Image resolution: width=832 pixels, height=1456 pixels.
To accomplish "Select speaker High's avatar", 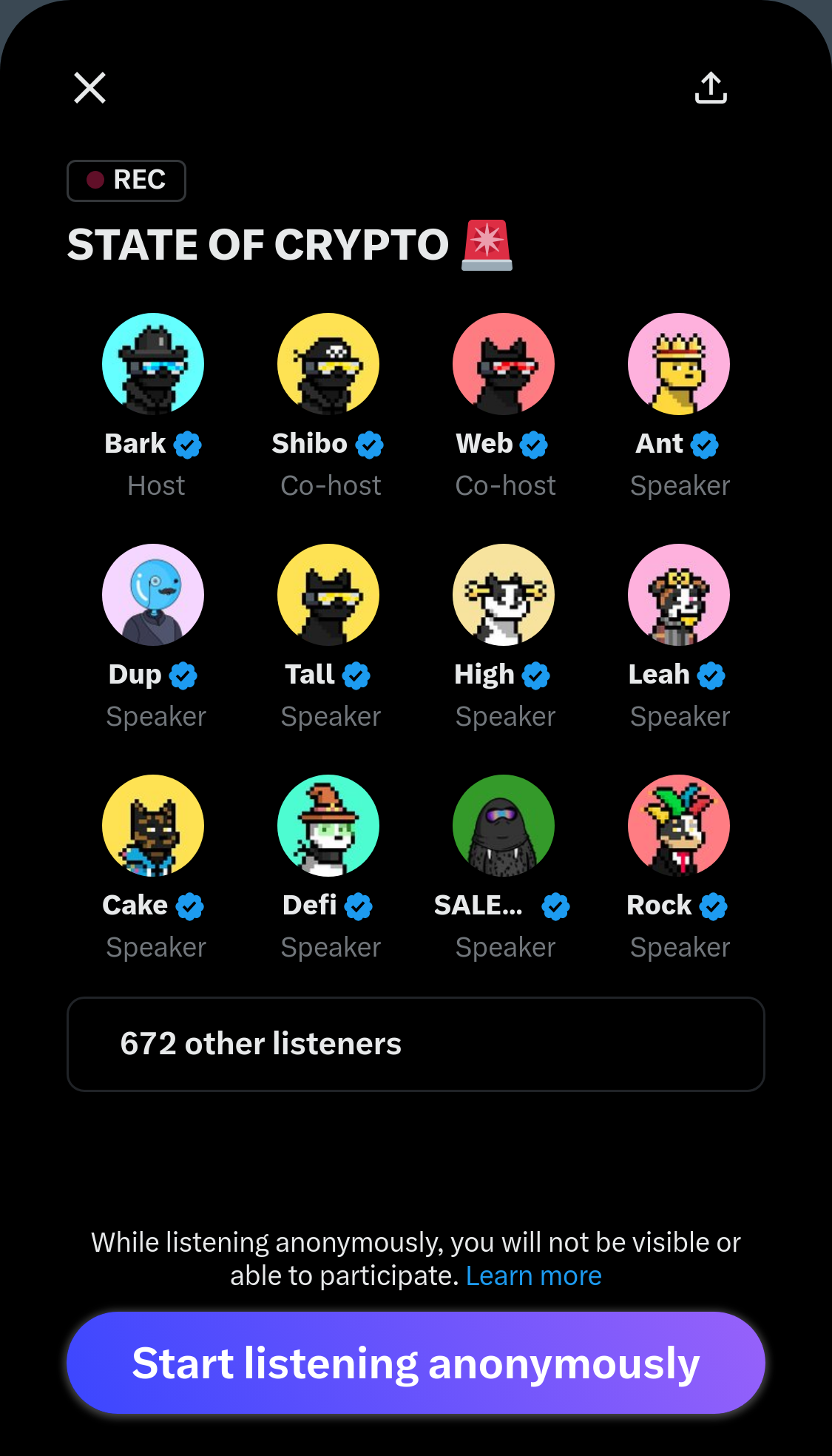I will pos(504,595).
